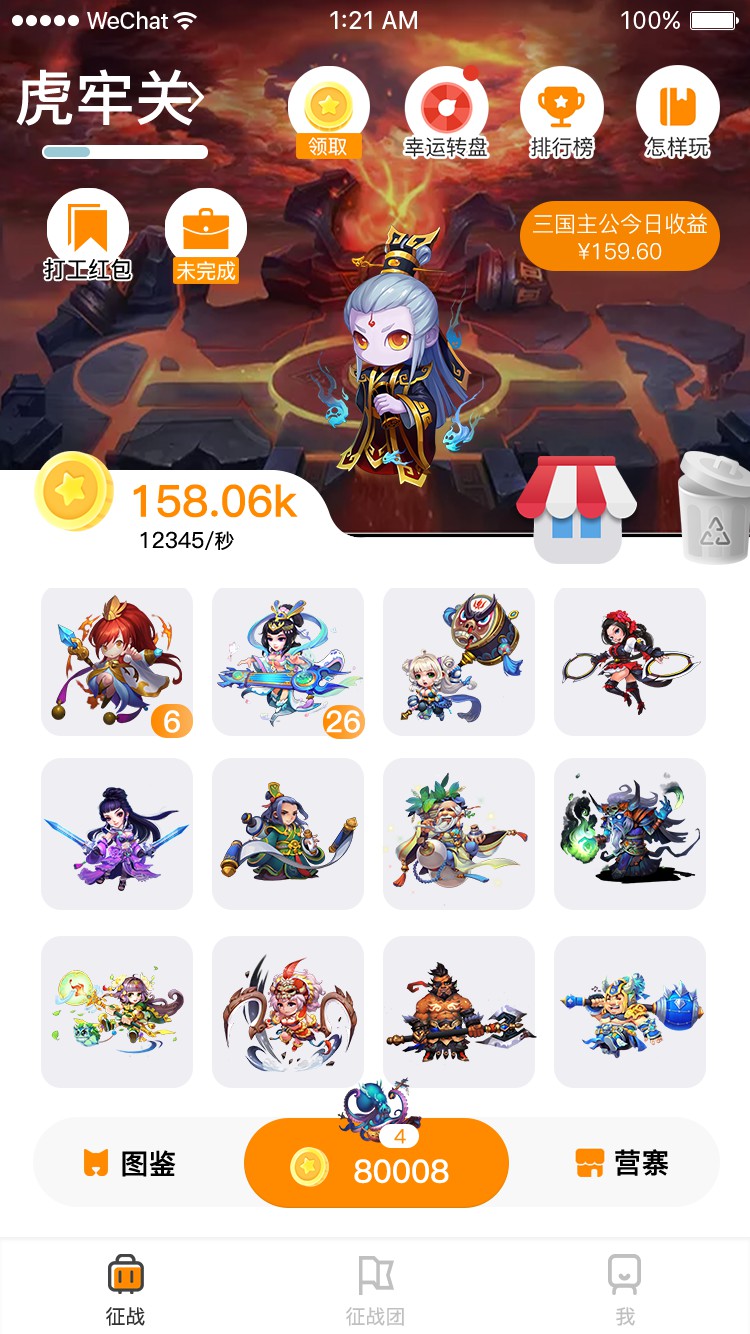View 三国主公今日收益 earnings
The height and width of the screenshot is (1334, 750).
point(619,238)
